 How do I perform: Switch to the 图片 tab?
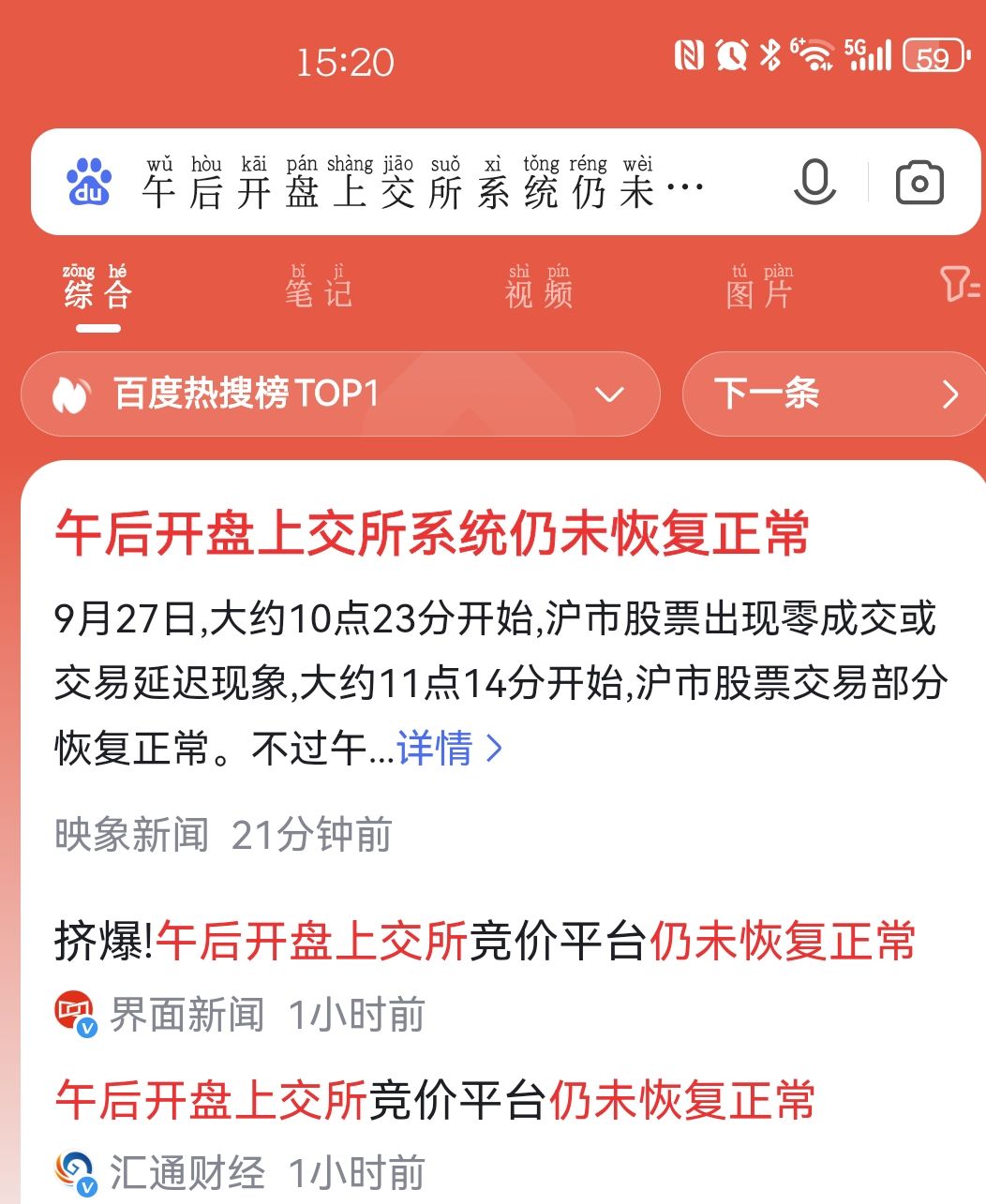click(759, 289)
